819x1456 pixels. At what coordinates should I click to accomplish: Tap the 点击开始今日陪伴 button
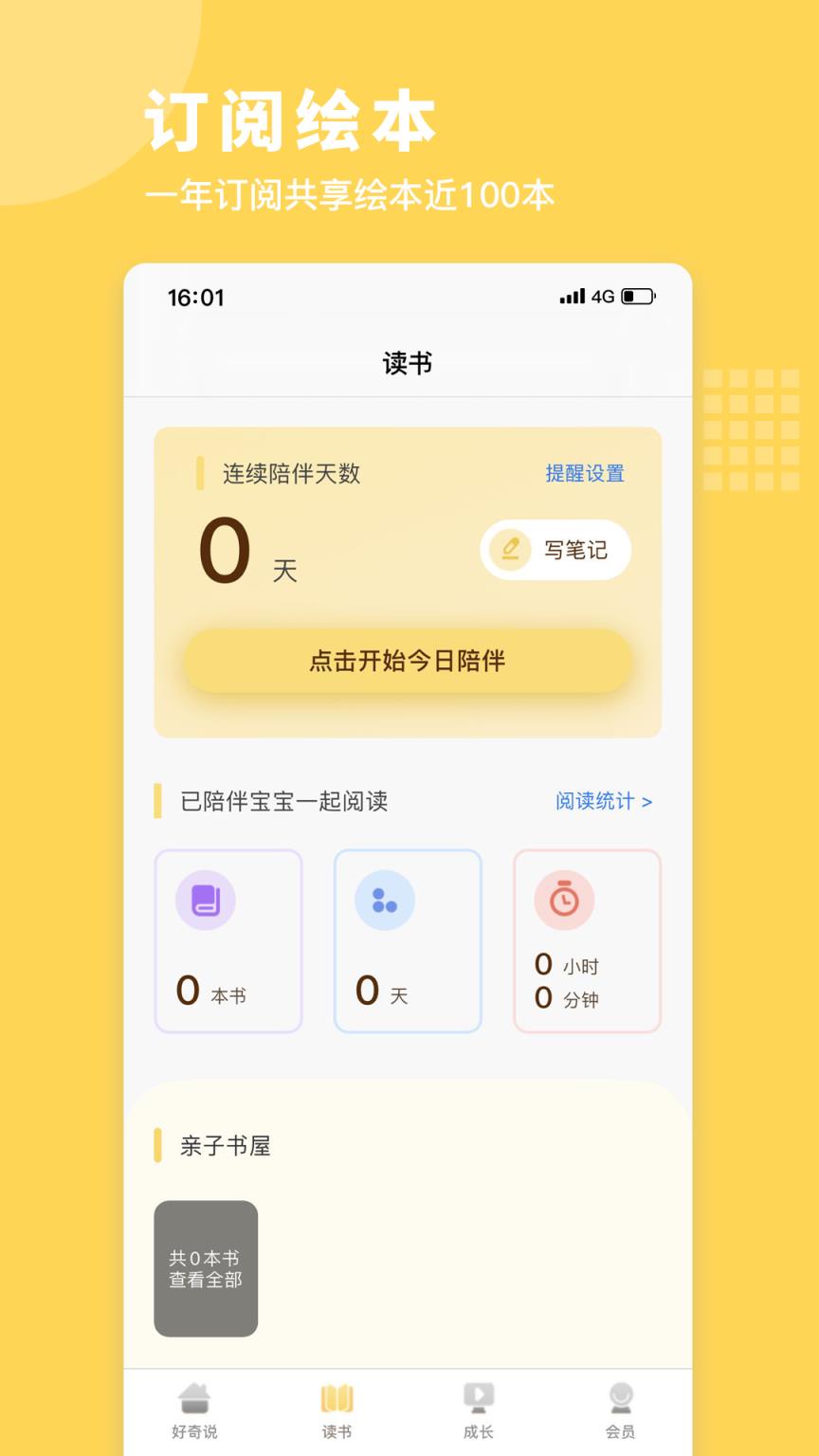coord(408,661)
